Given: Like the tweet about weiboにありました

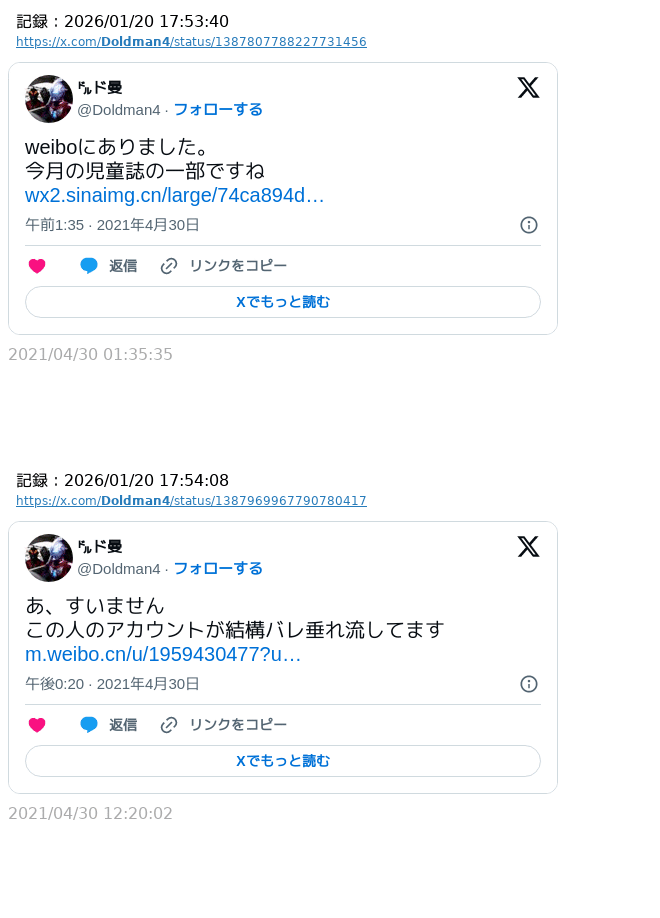Looking at the screenshot, I should (37, 266).
